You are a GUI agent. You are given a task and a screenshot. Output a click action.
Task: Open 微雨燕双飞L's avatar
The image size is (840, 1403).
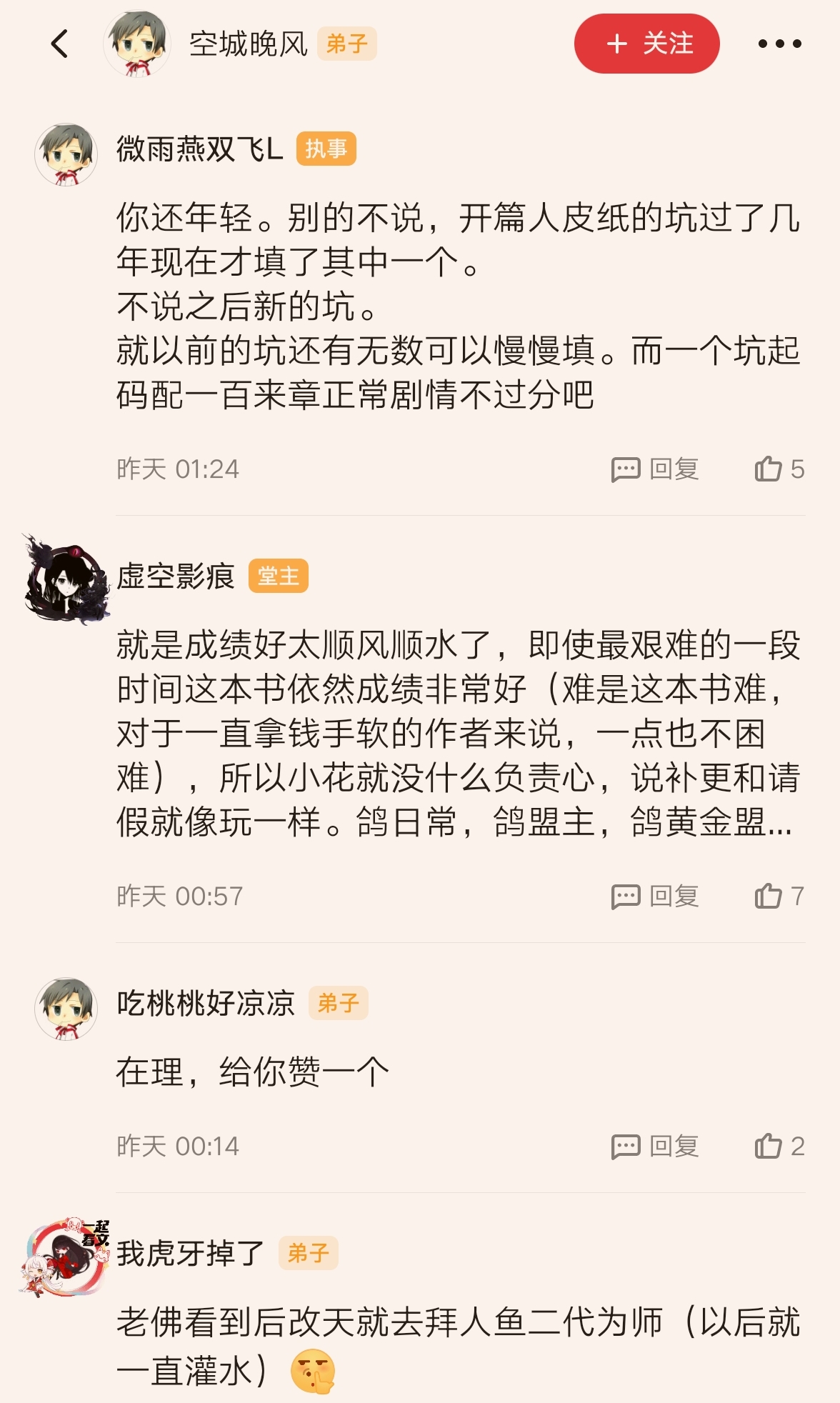click(66, 154)
